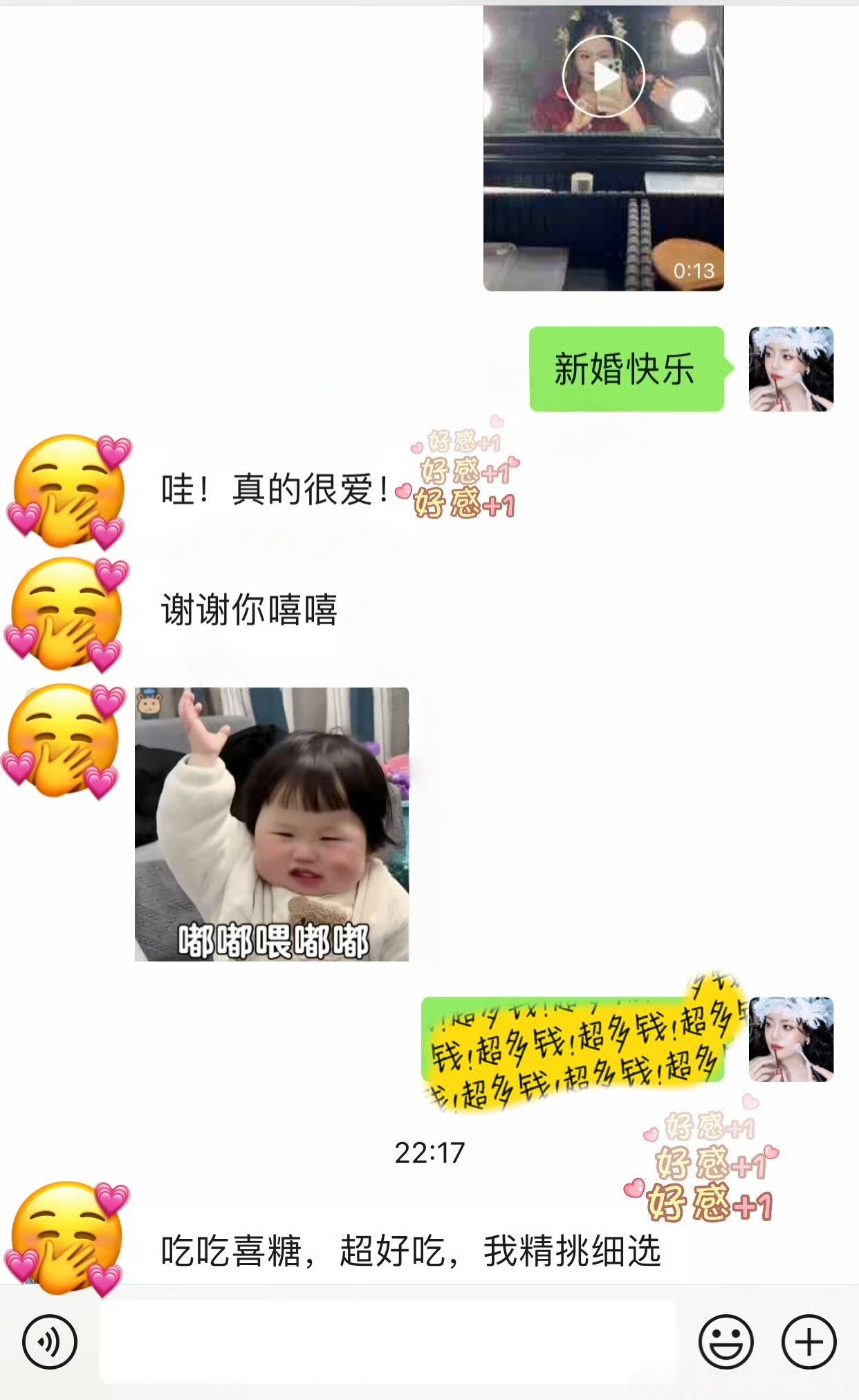Play the 0:13 video message
This screenshot has width=859, height=1400.
[x=603, y=77]
